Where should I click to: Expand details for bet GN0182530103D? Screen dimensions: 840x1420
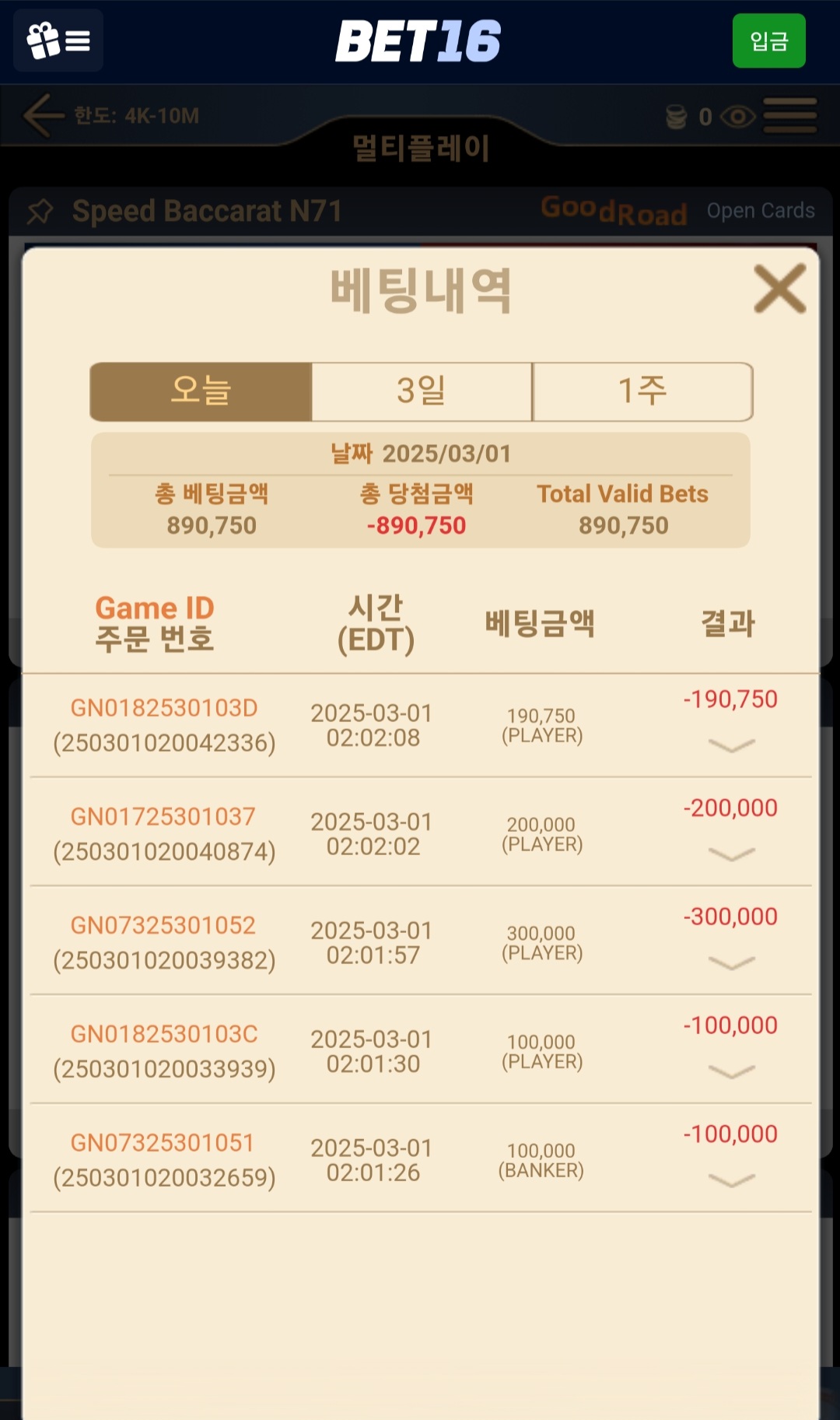731,745
